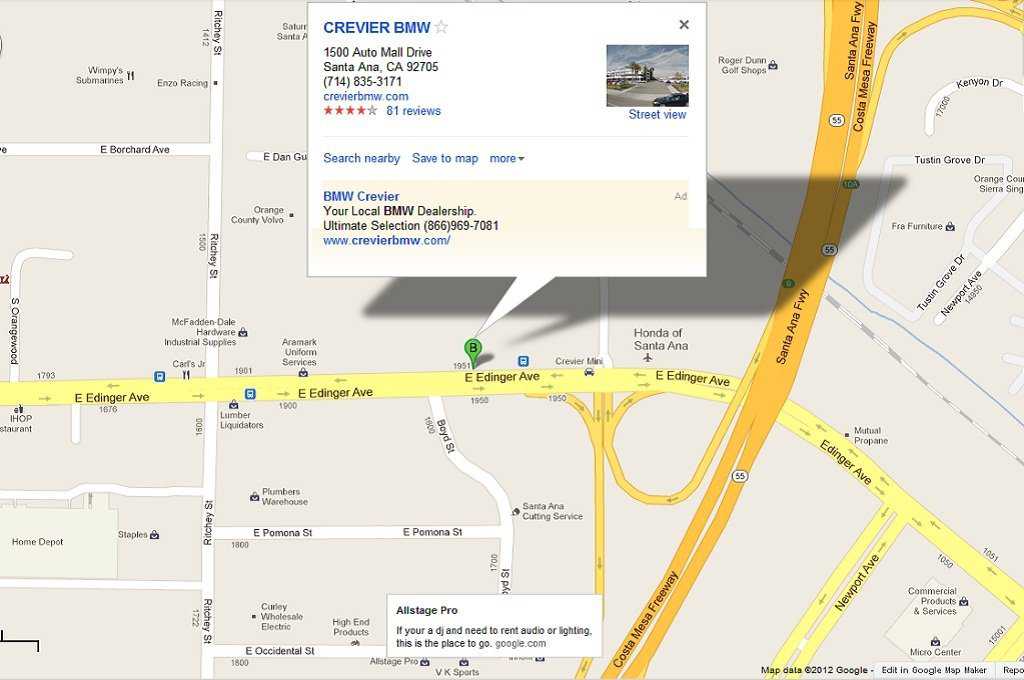This screenshot has height=680, width=1024.
Task: Tap the green B map marker
Action: tap(473, 349)
